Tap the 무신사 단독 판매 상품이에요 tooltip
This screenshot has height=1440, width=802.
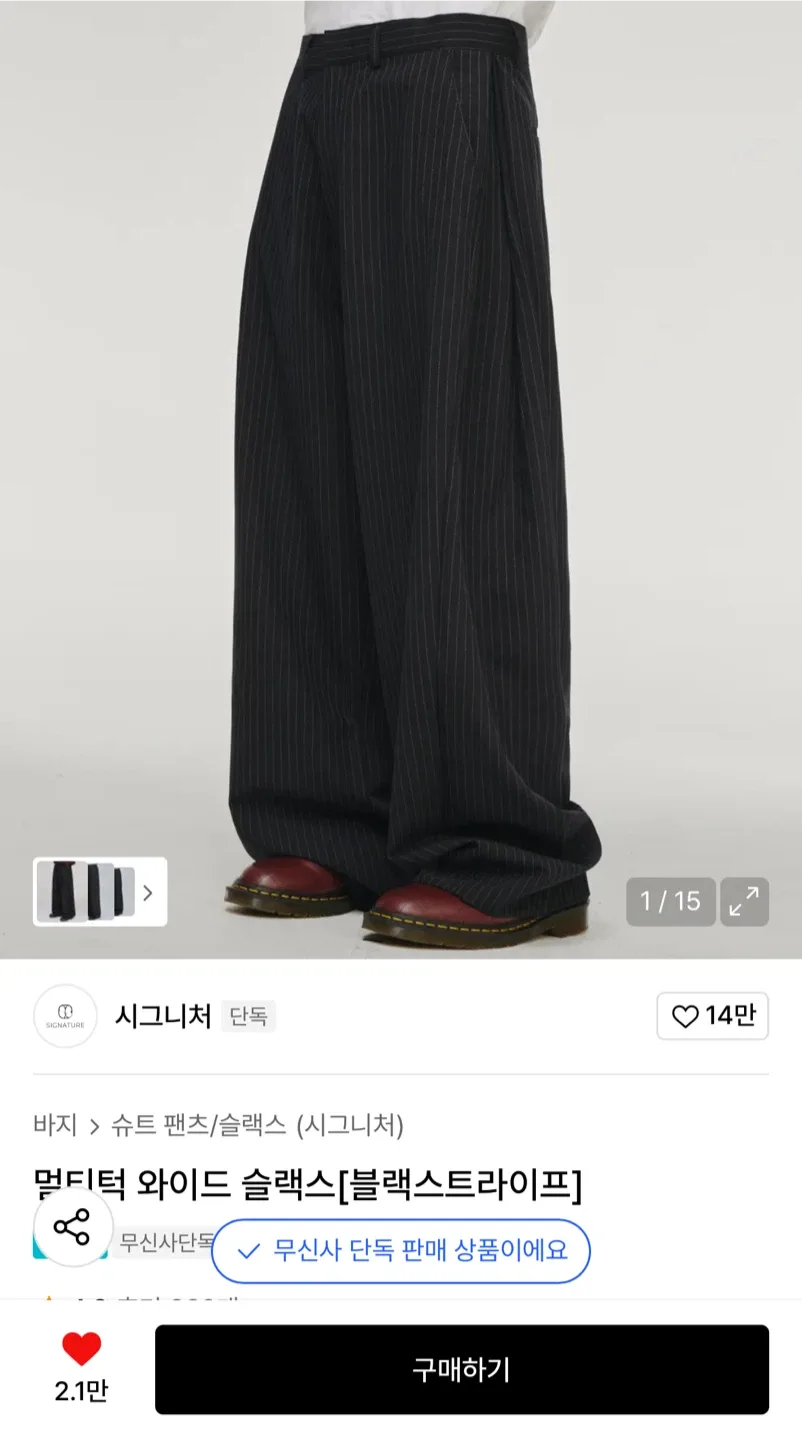coord(401,1250)
